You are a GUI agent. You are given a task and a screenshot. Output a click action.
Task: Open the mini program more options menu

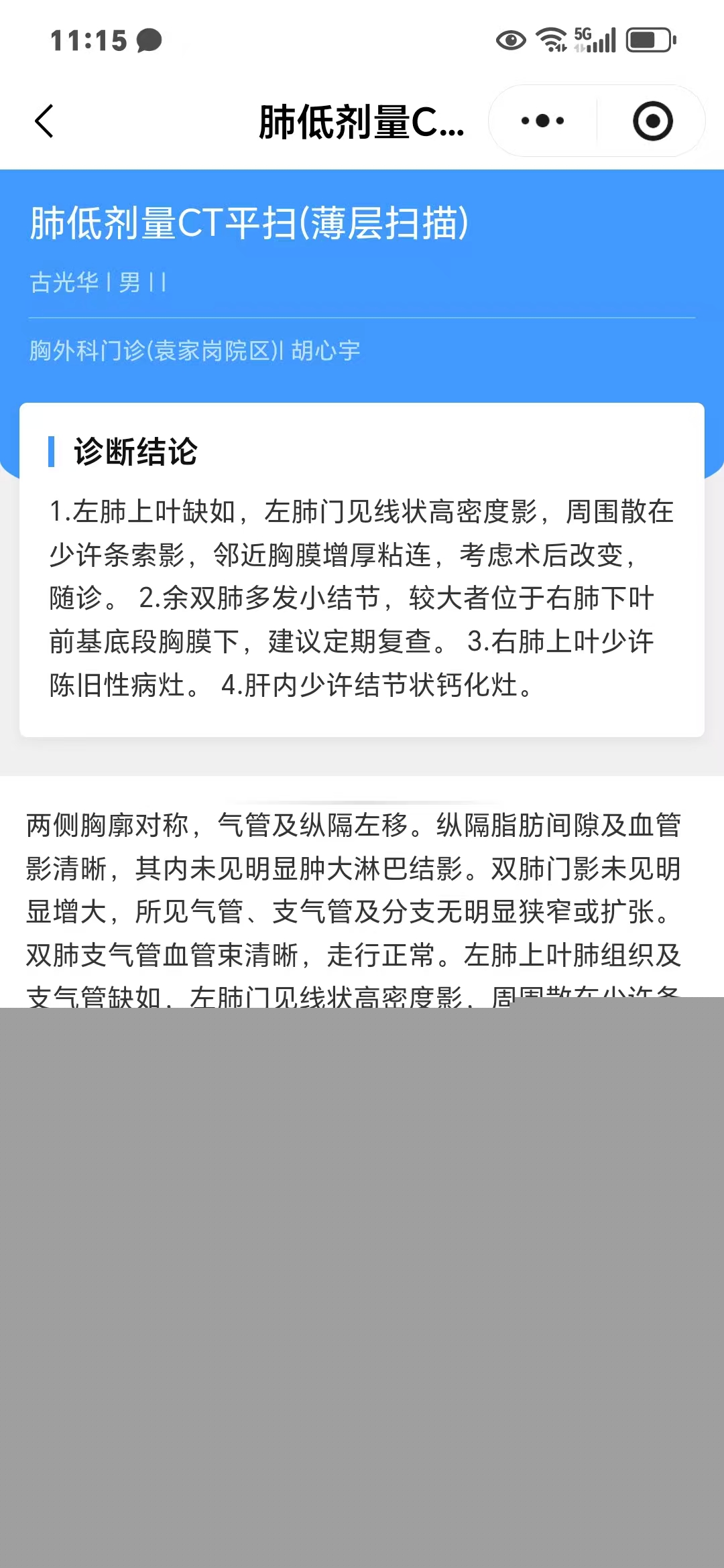coord(542,121)
